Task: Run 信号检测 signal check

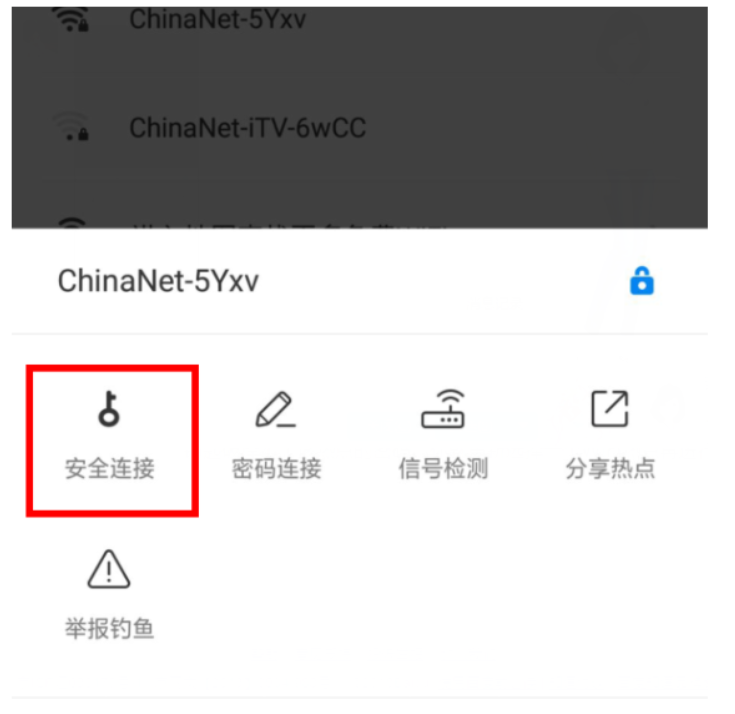Action: [x=443, y=437]
